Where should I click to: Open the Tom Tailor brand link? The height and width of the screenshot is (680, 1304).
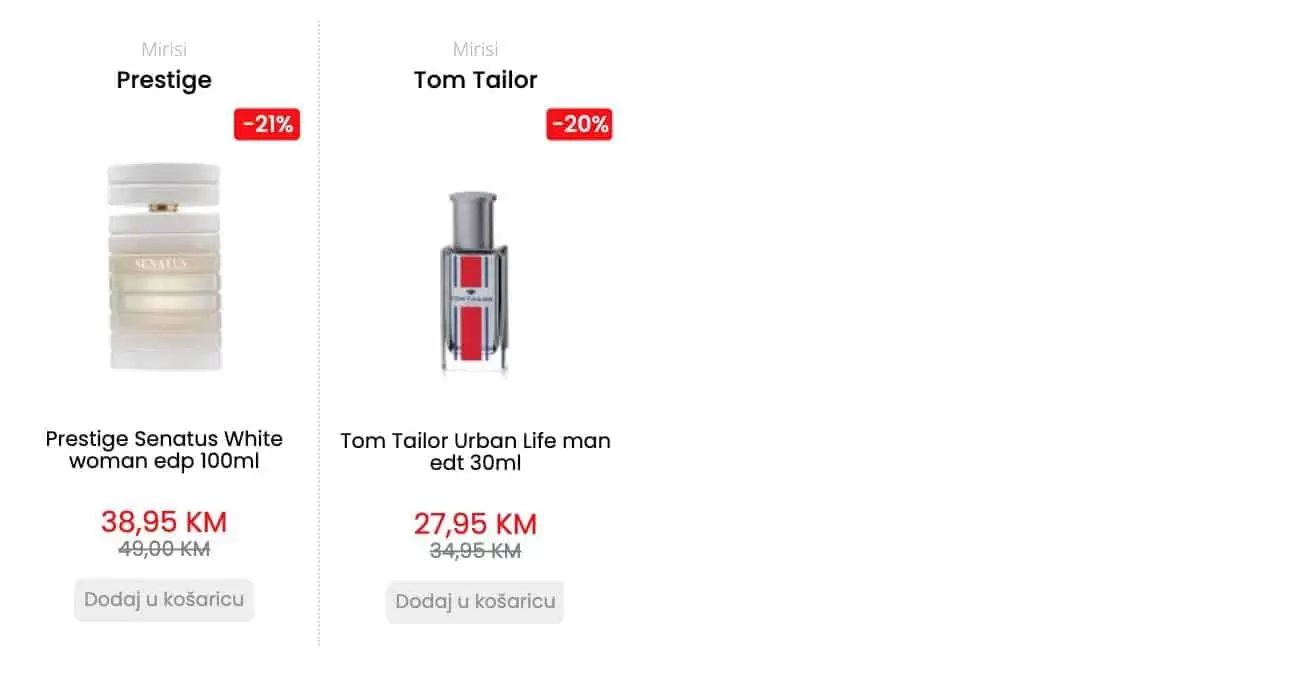click(475, 80)
